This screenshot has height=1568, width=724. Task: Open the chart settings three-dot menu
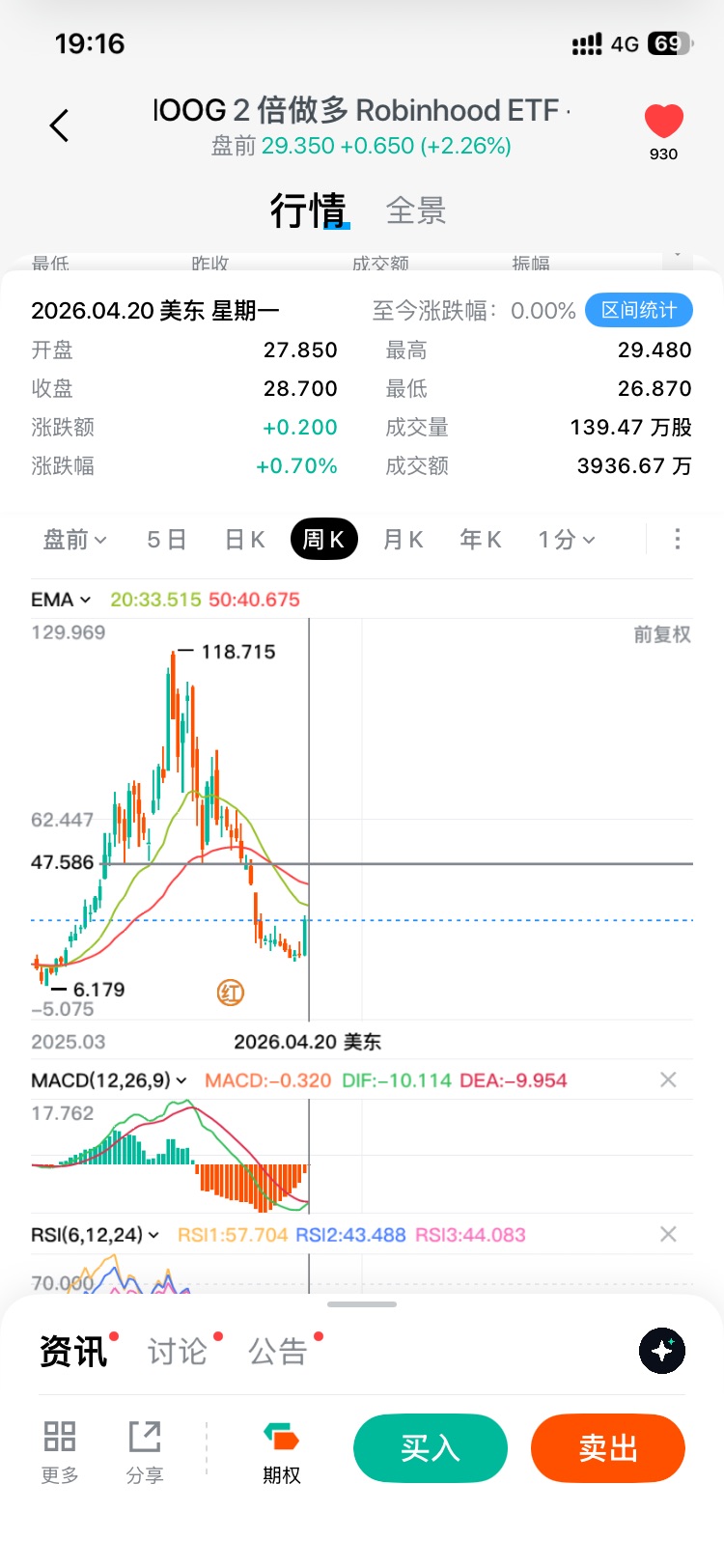point(678,539)
